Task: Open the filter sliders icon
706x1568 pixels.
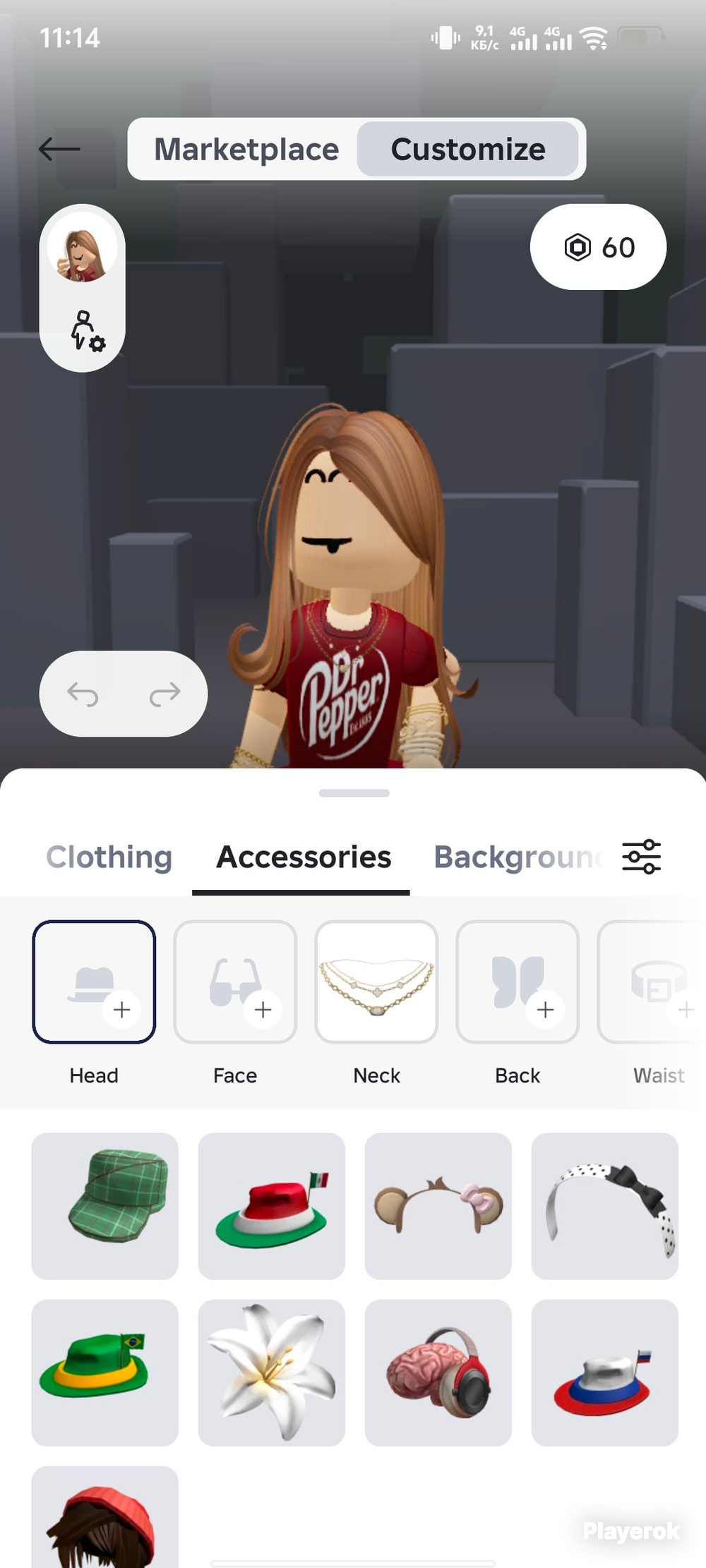Action: [x=642, y=857]
